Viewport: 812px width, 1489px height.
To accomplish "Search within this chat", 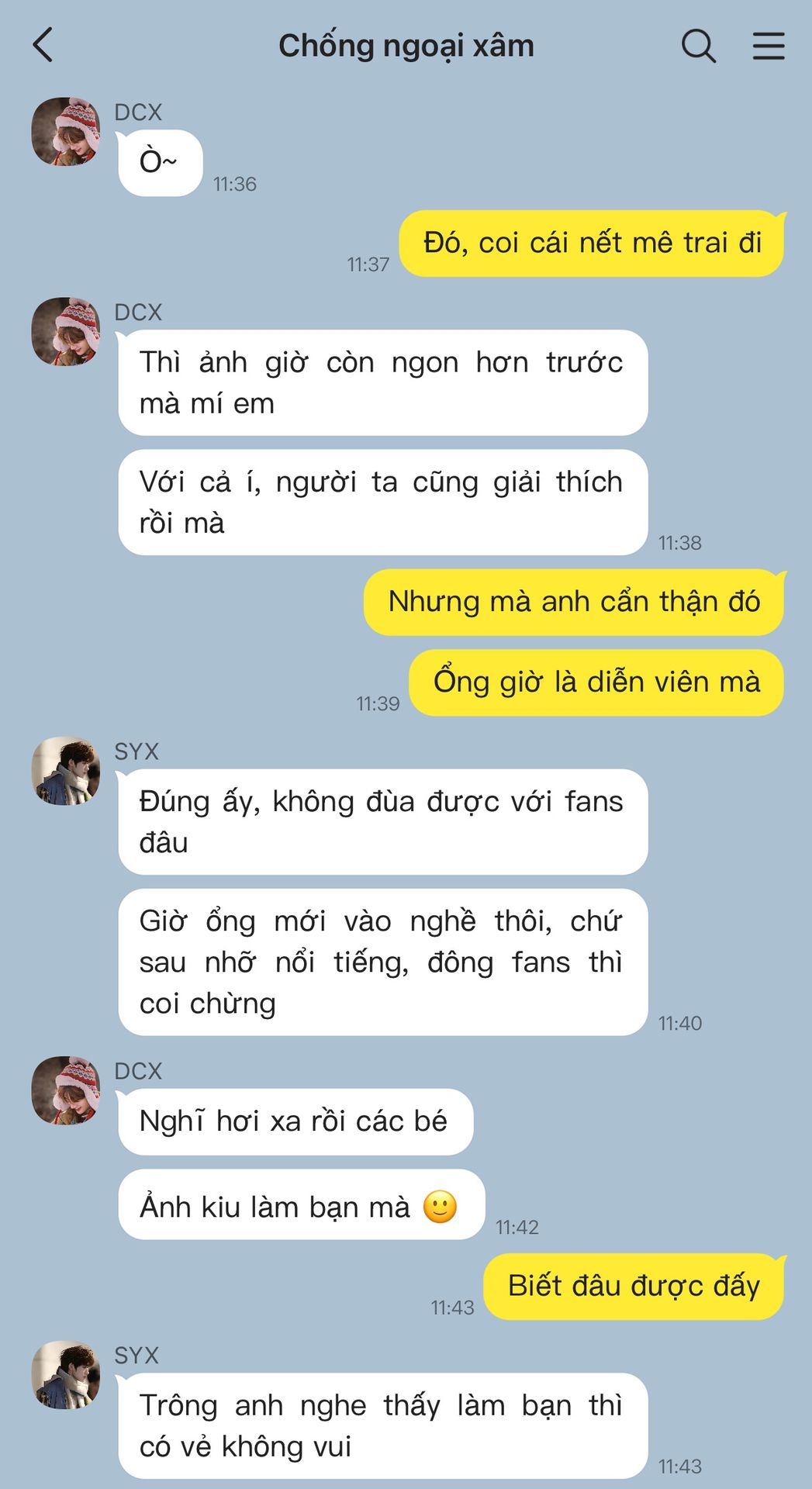I will pos(698,46).
